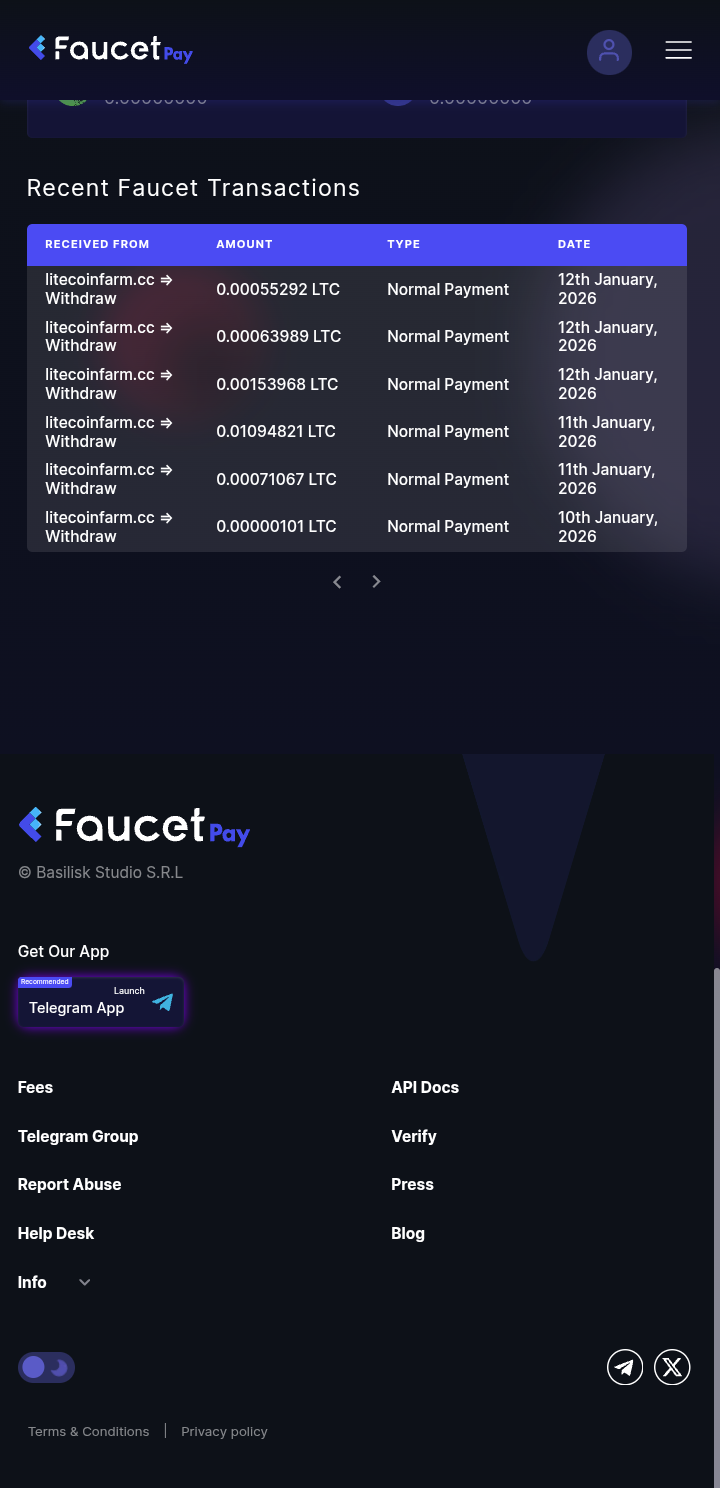Read the Privacy policy
Image resolution: width=720 pixels, height=1488 pixels.
[224, 1431]
